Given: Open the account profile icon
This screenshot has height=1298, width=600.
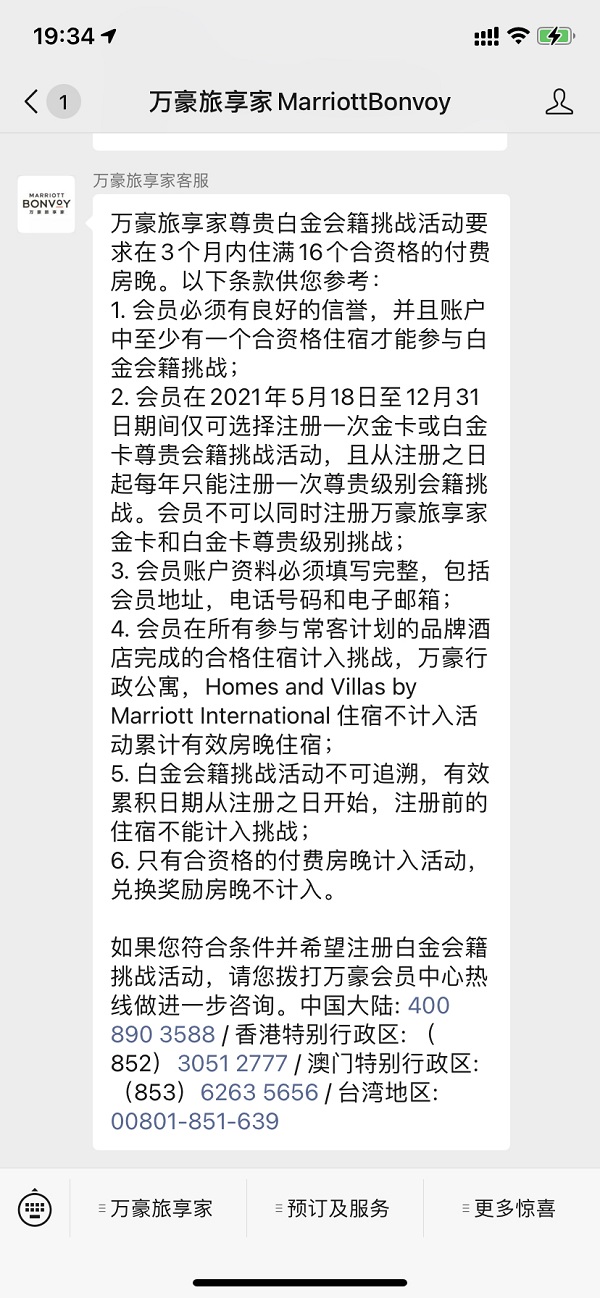Looking at the screenshot, I should point(559,101).
